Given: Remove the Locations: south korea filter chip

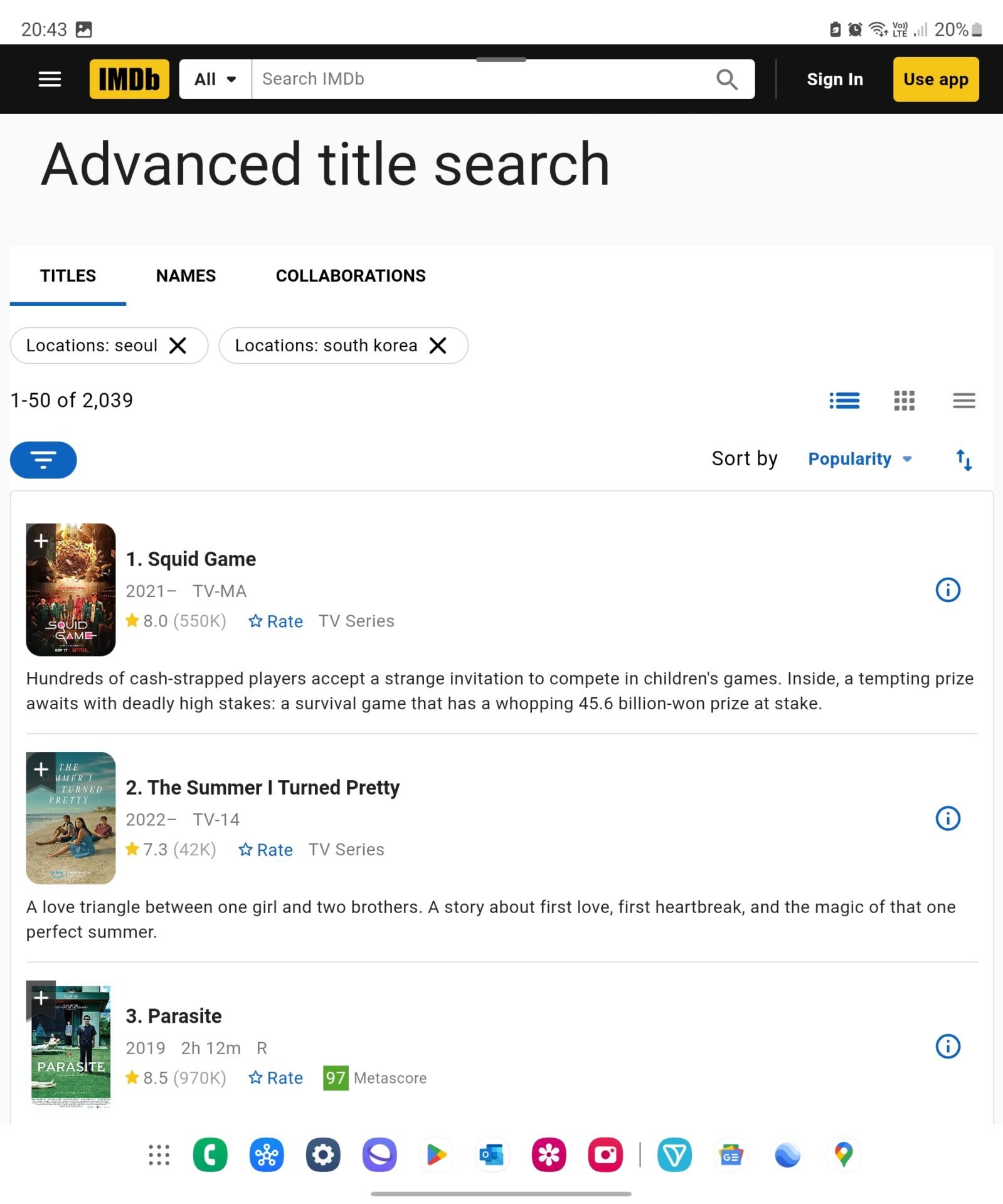Looking at the screenshot, I should pyautogui.click(x=438, y=346).
